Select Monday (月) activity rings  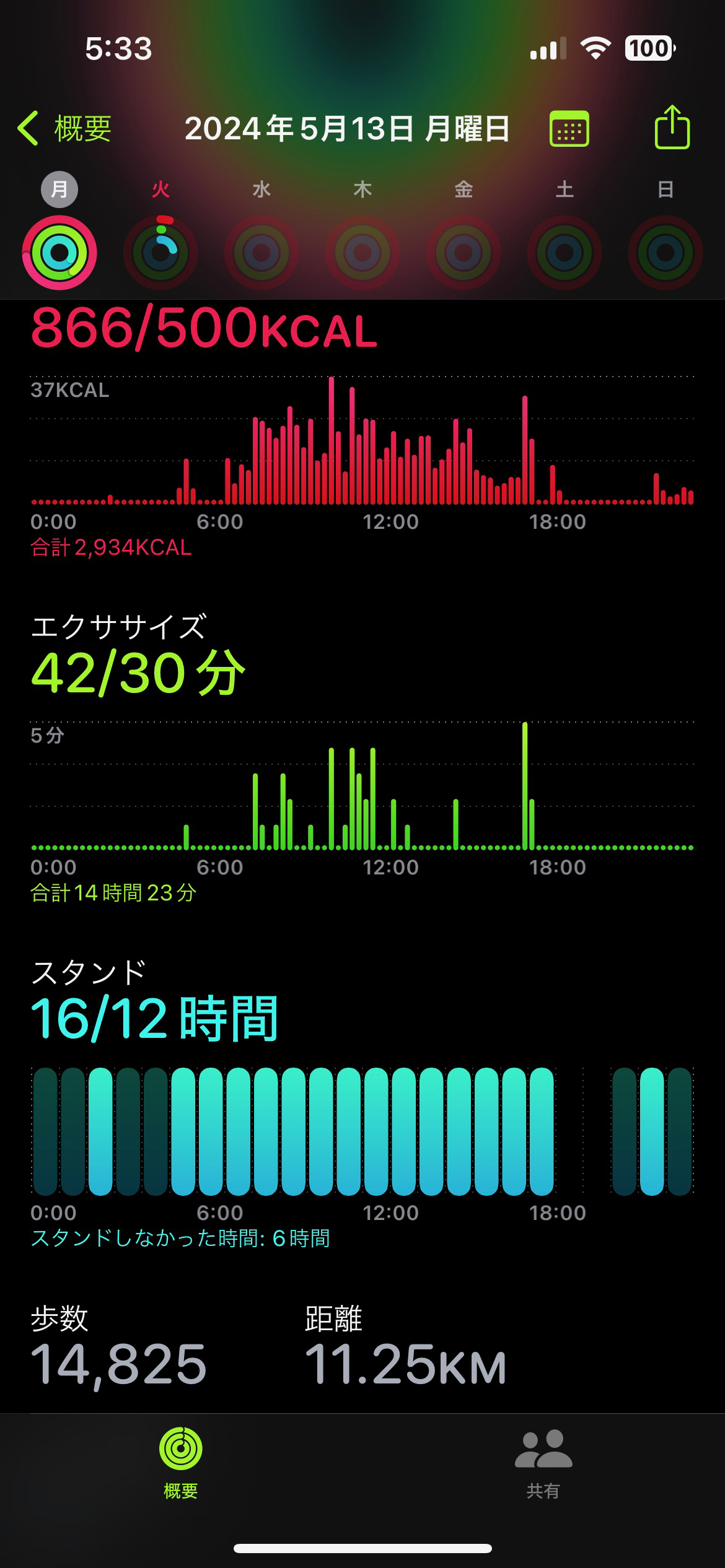59,253
